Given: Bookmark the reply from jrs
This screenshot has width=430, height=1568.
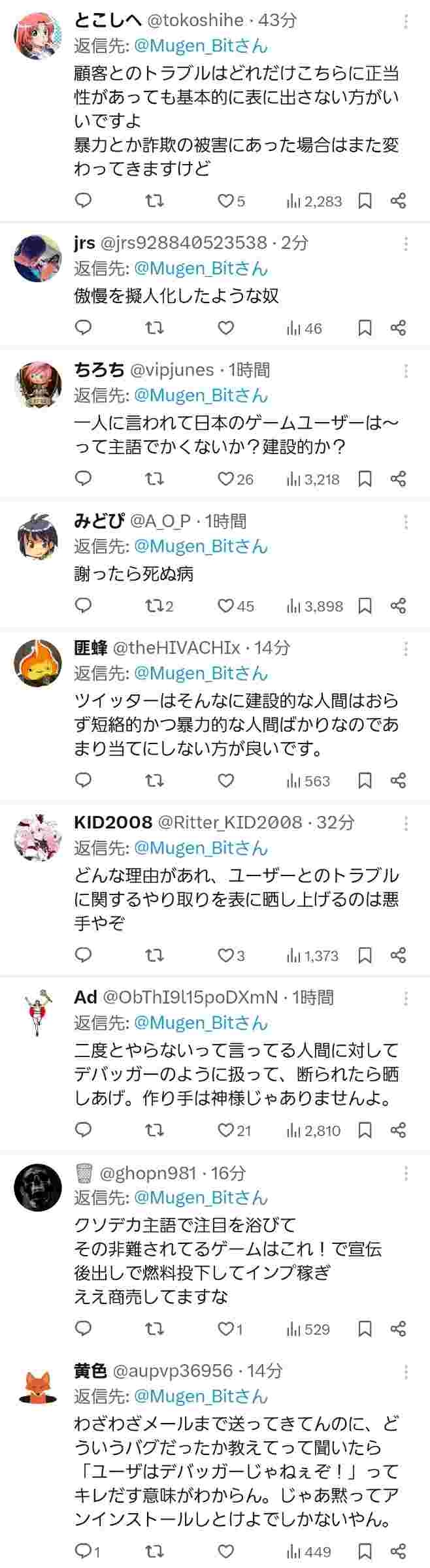Looking at the screenshot, I should [365, 327].
